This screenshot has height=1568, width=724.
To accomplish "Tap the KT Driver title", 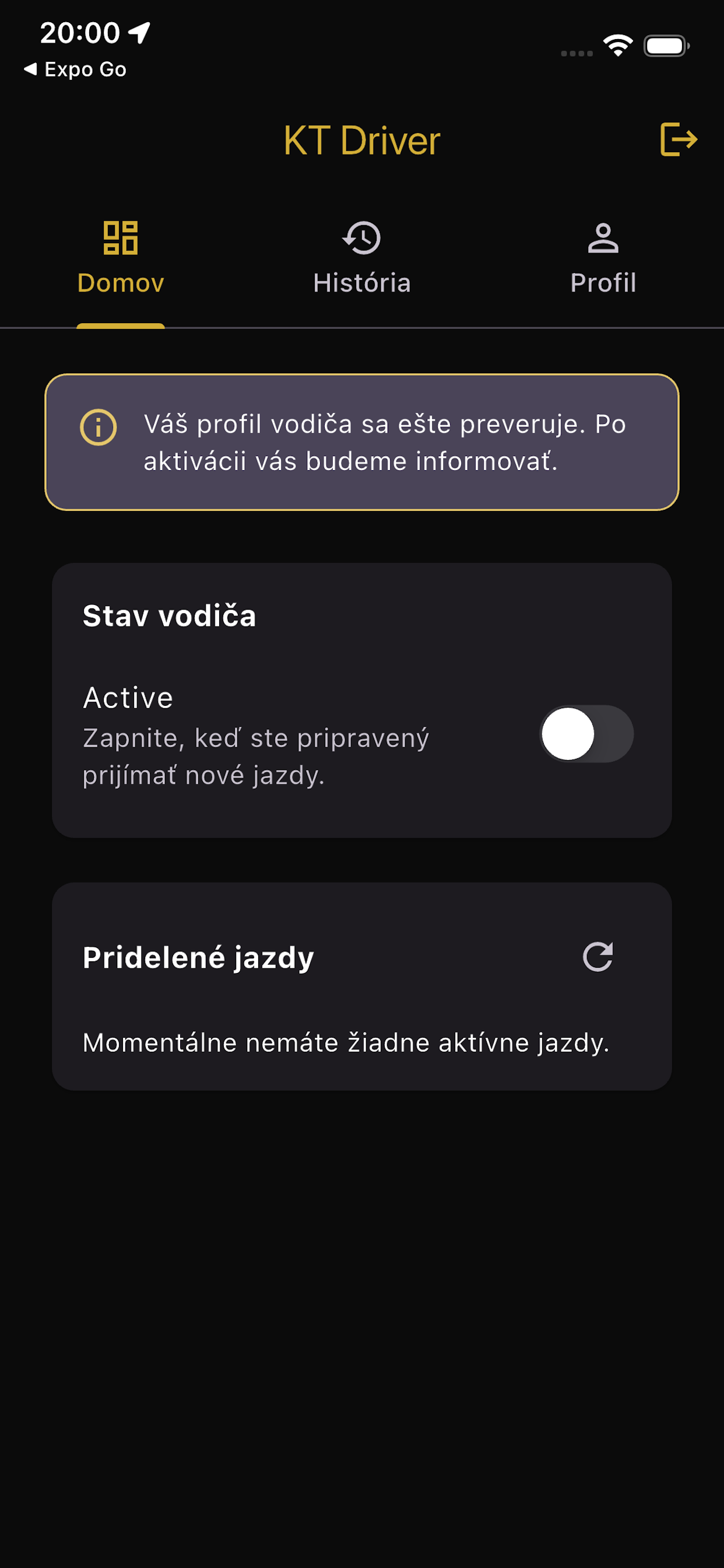I will (x=362, y=139).
